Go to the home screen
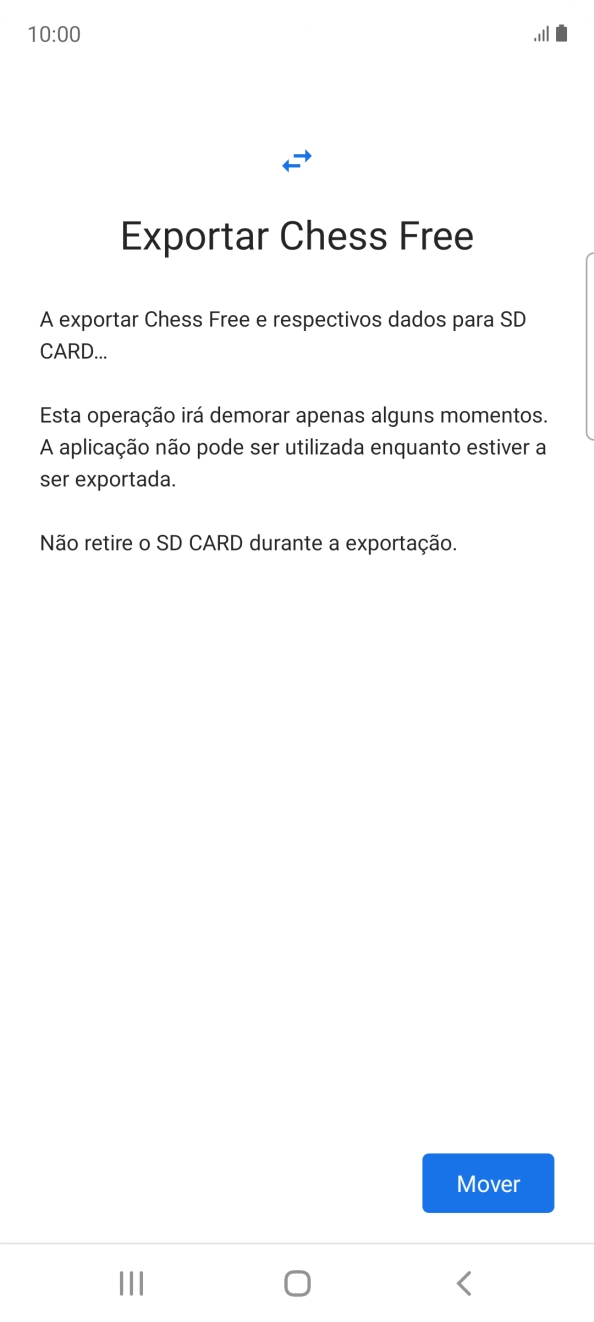The height and width of the screenshot is (1322, 594). [x=297, y=1283]
